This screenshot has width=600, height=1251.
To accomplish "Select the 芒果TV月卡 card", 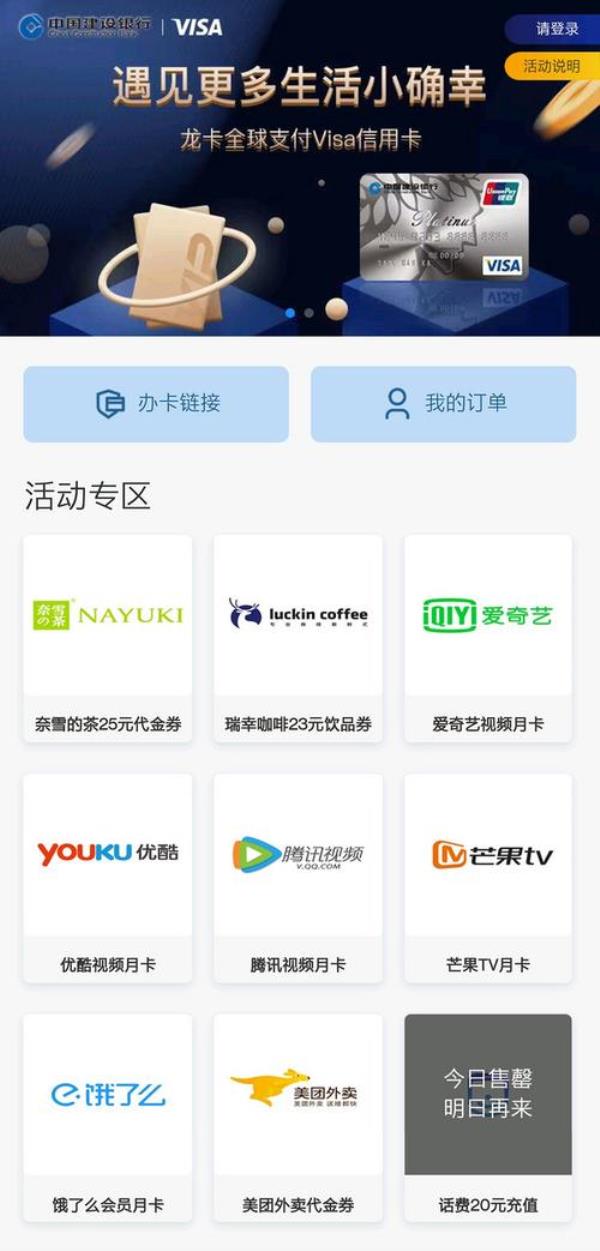I will pyautogui.click(x=488, y=877).
